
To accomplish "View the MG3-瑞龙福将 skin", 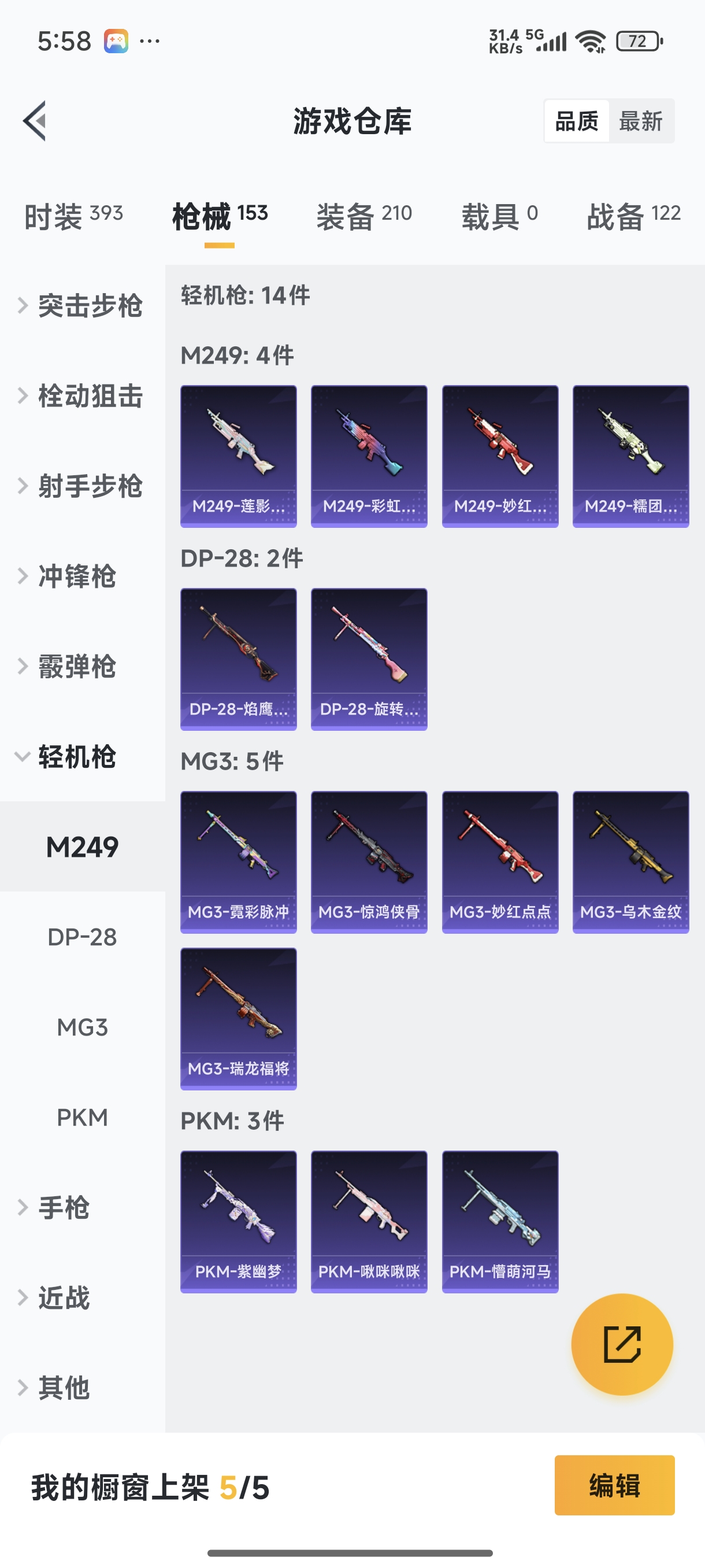I will click(239, 1018).
